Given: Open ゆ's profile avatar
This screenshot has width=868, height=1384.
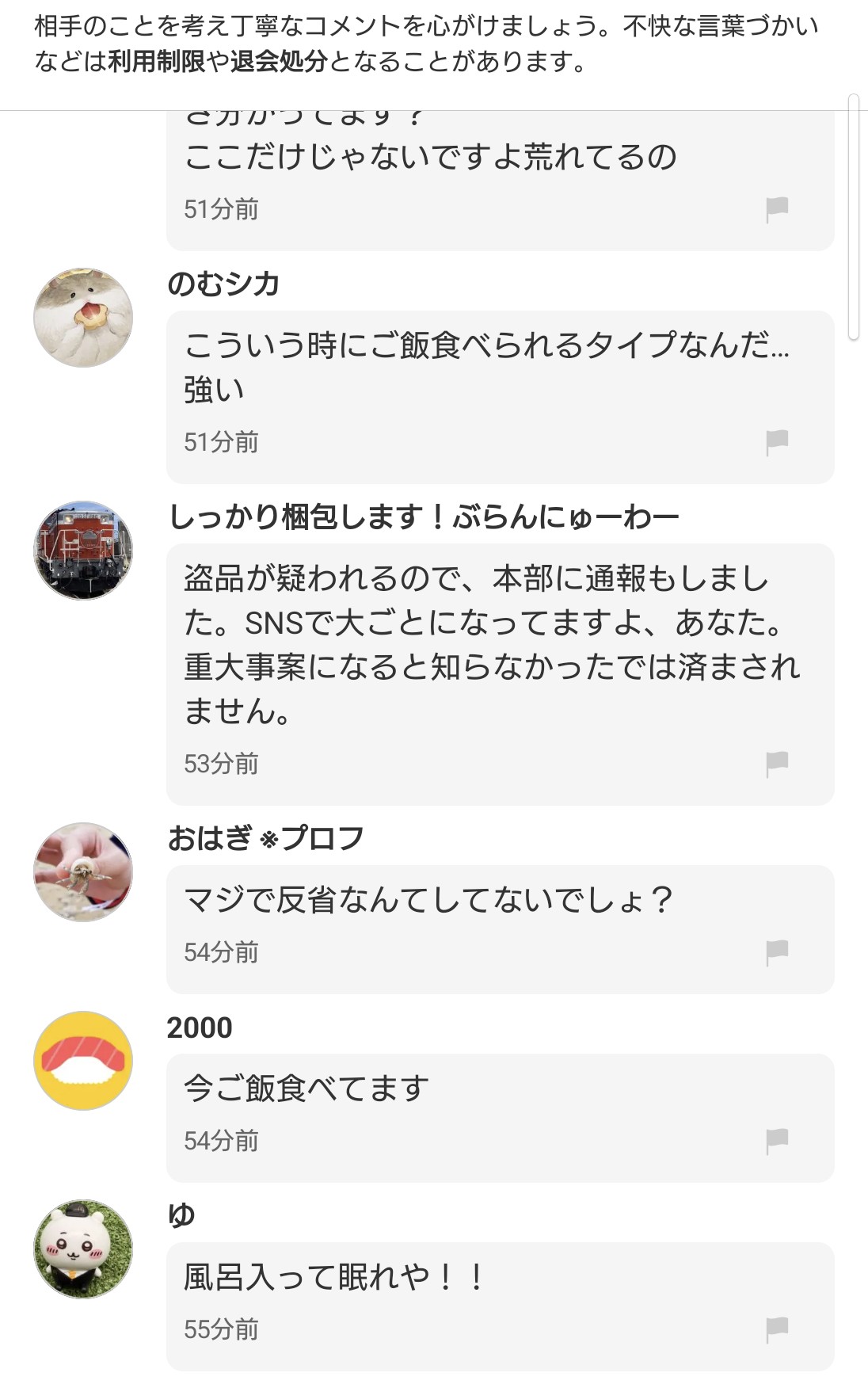Looking at the screenshot, I should coord(83,1249).
